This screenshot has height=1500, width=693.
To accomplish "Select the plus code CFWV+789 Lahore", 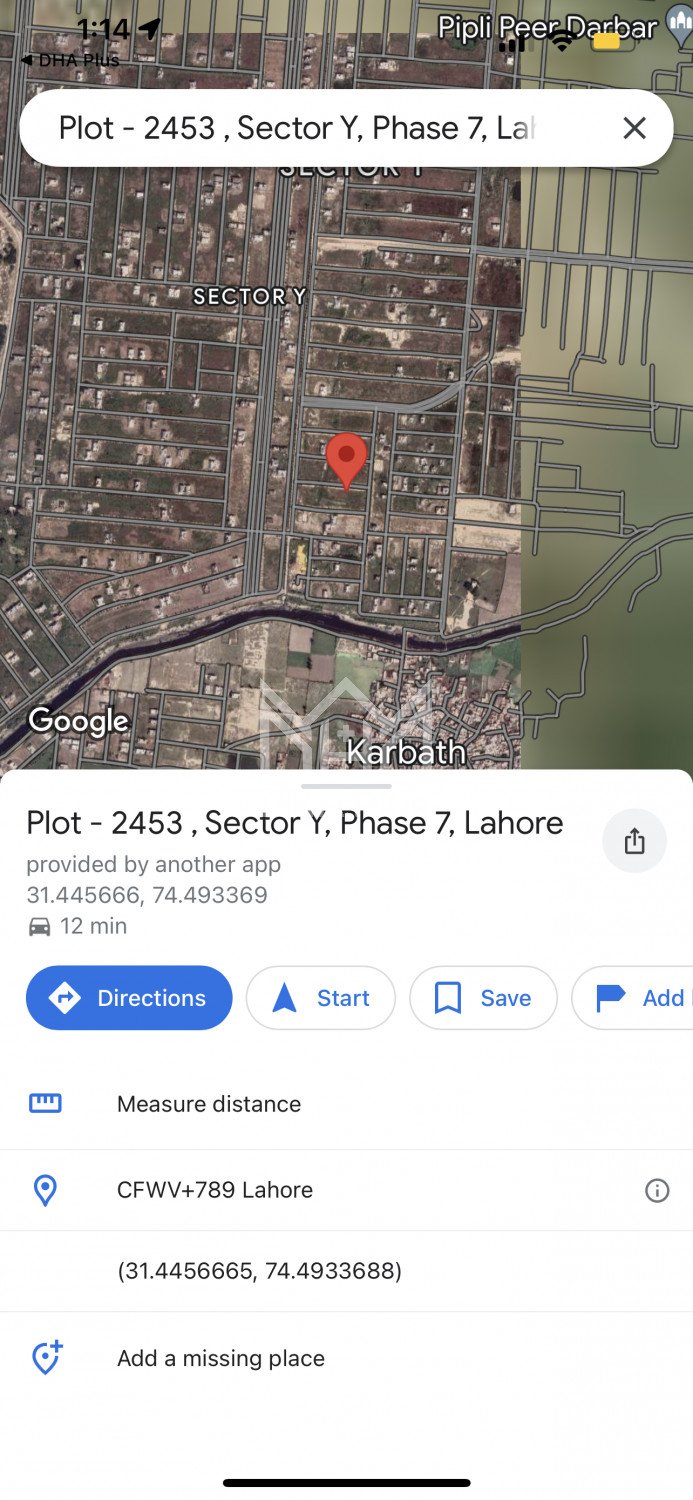I will coord(215,1190).
